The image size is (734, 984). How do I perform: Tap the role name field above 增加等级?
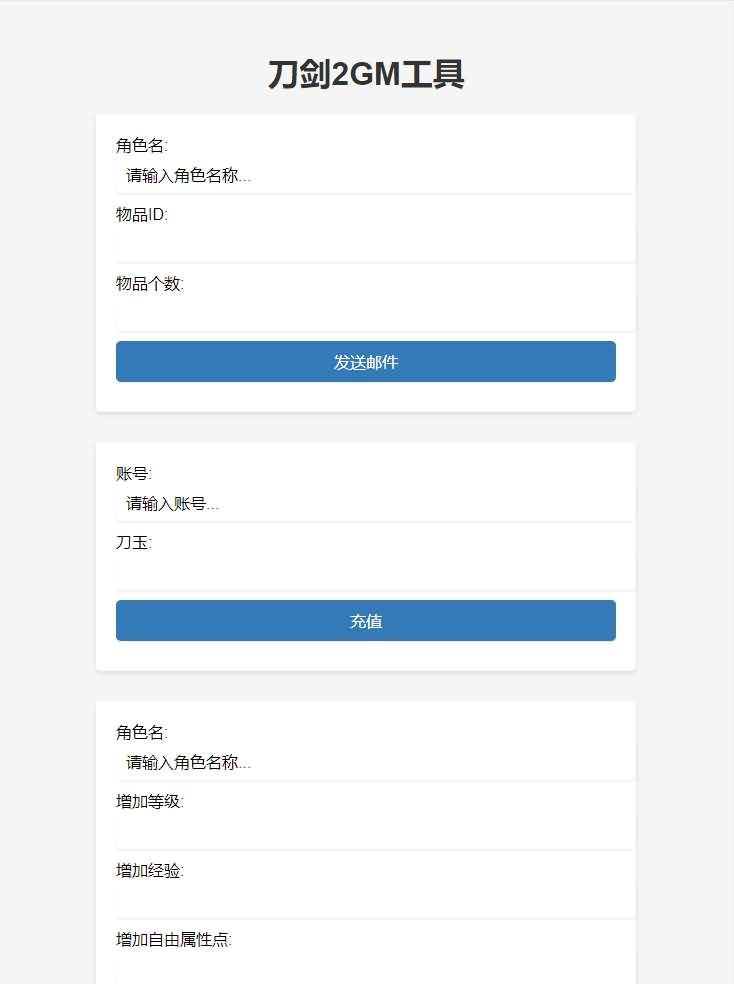pos(375,763)
